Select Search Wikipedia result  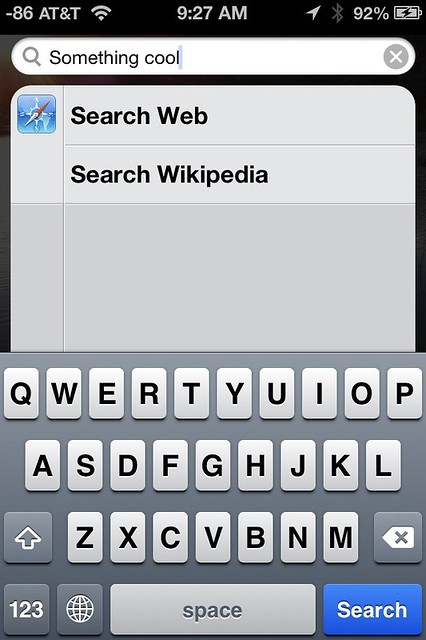click(240, 174)
